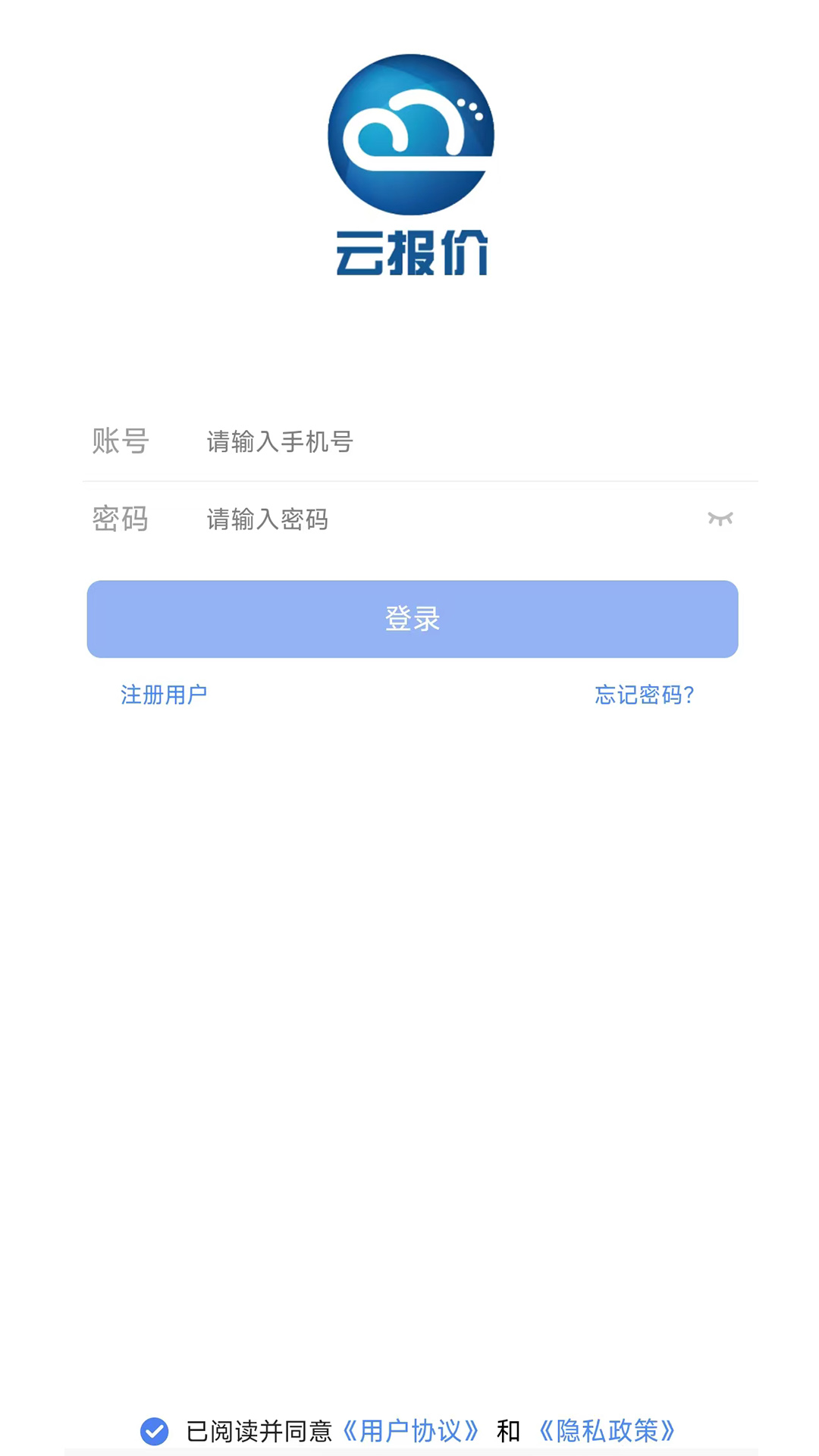
Task: Click the closed-eye mask password icon
Action: coord(721,519)
